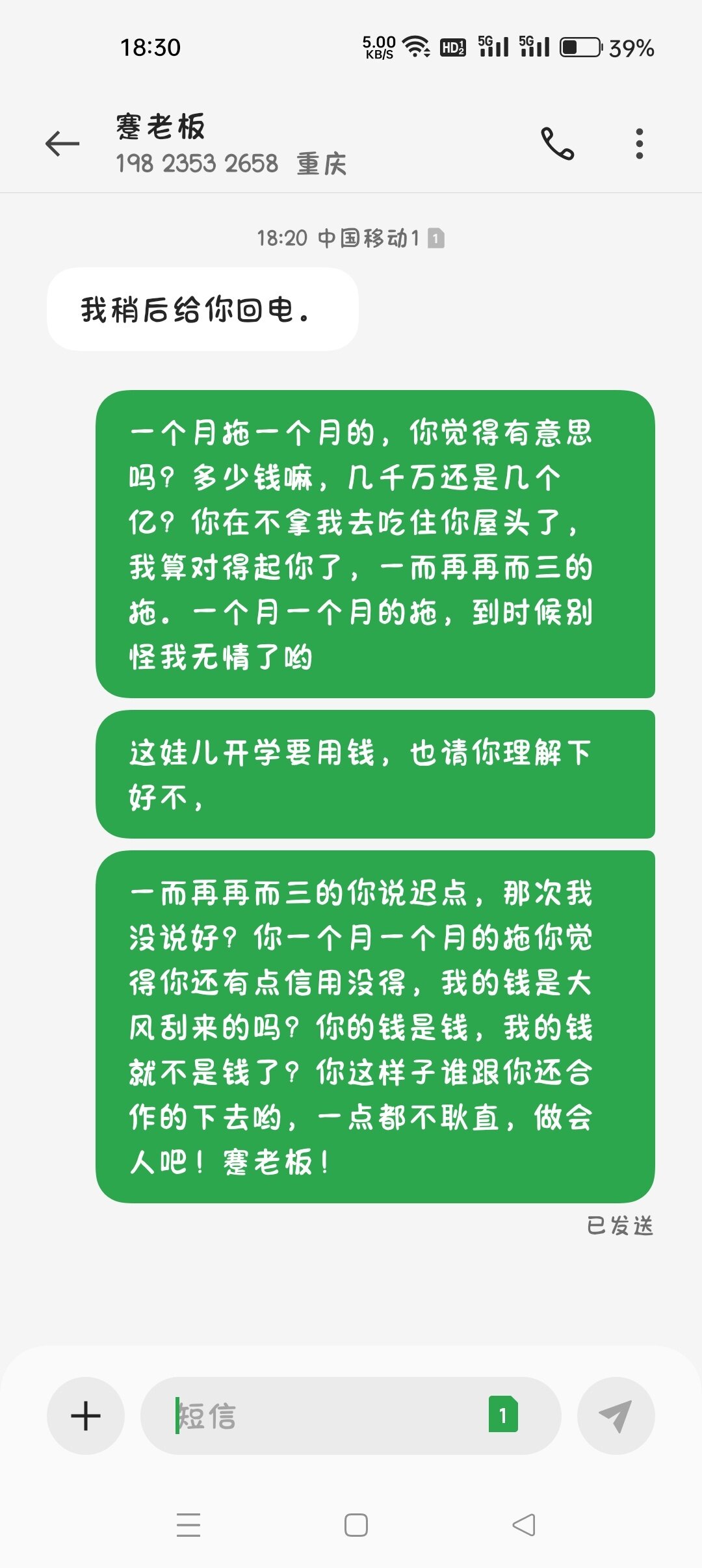This screenshot has height=1568, width=702.
Task: Call 蹇老板 with the phone icon
Action: tap(558, 144)
